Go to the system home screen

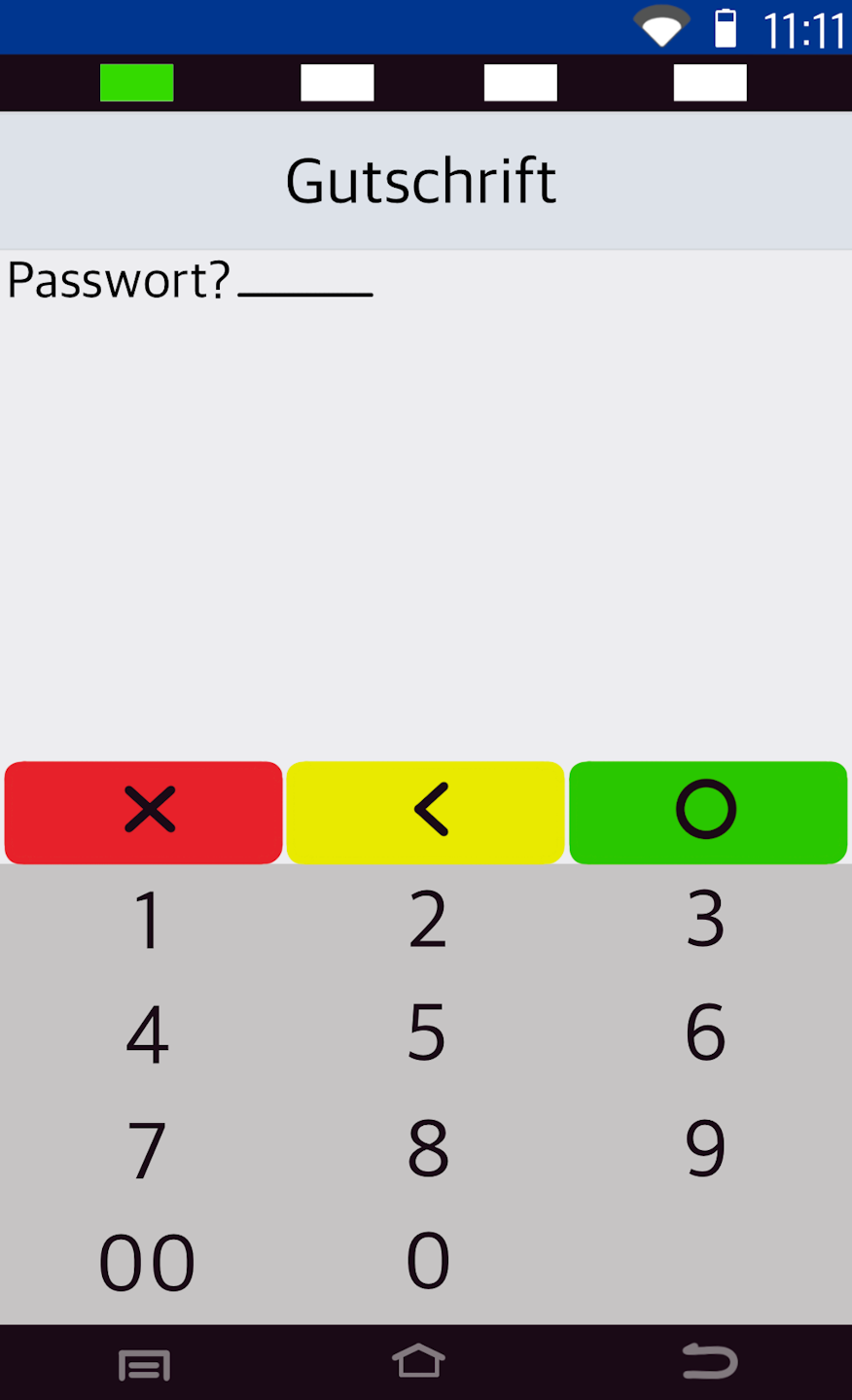click(419, 1362)
